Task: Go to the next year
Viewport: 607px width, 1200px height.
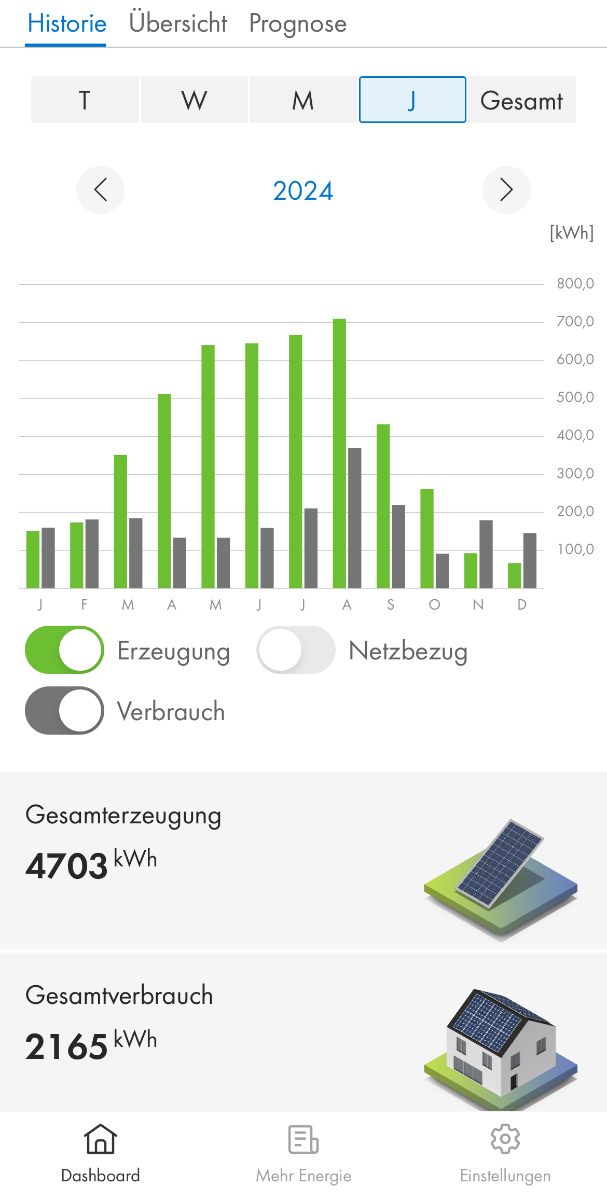Action: [x=506, y=190]
